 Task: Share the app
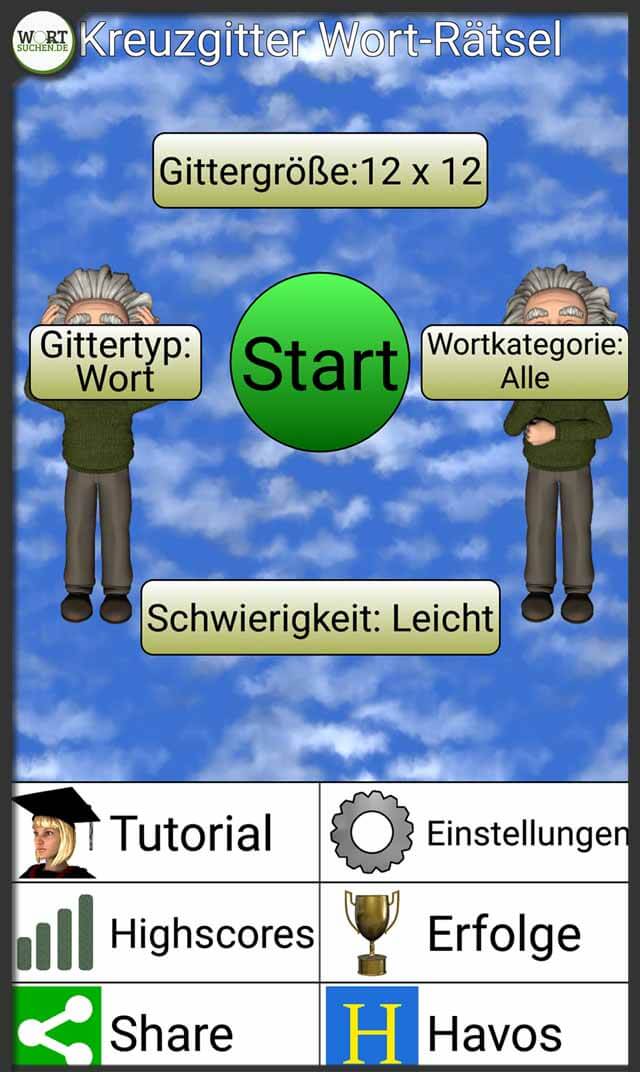165,1025
